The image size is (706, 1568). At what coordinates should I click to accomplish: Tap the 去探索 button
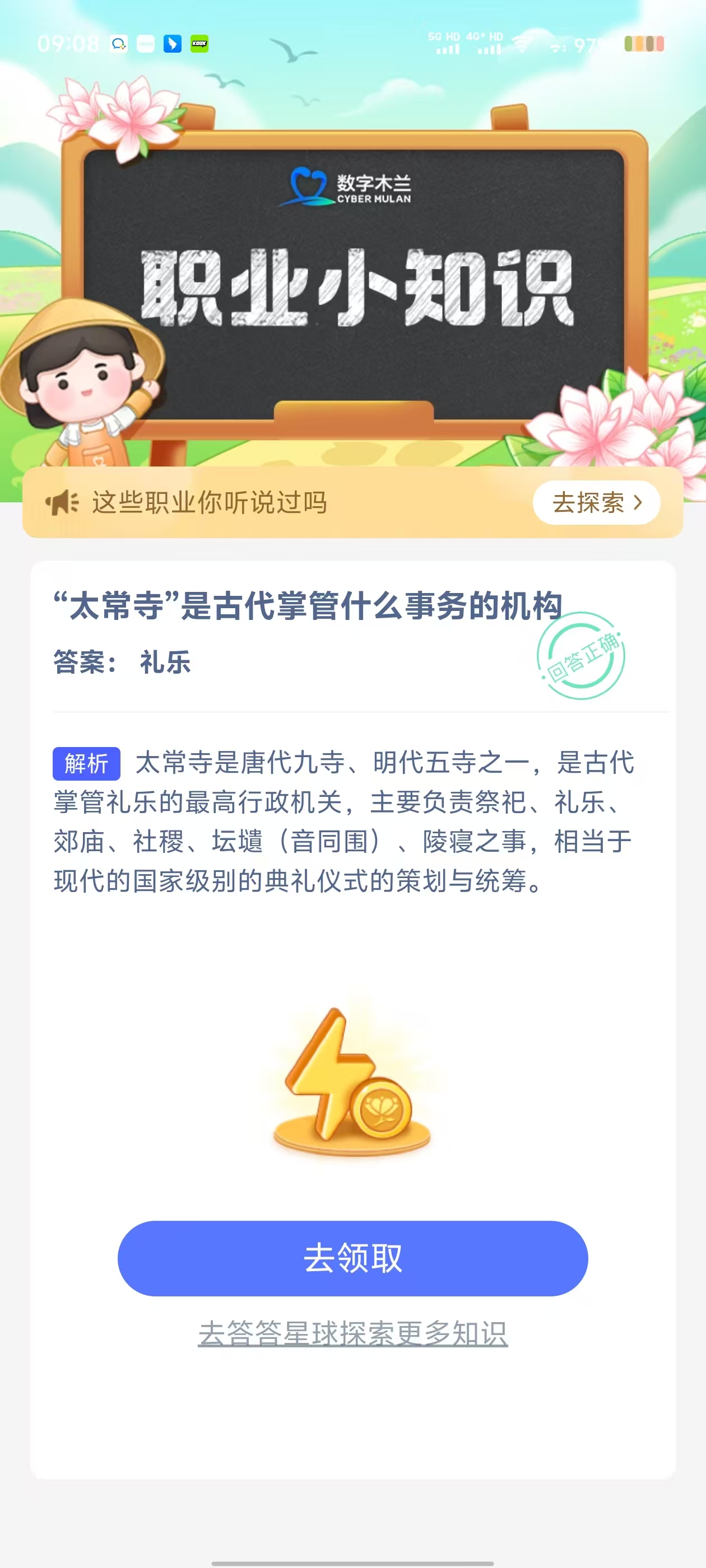[x=596, y=503]
